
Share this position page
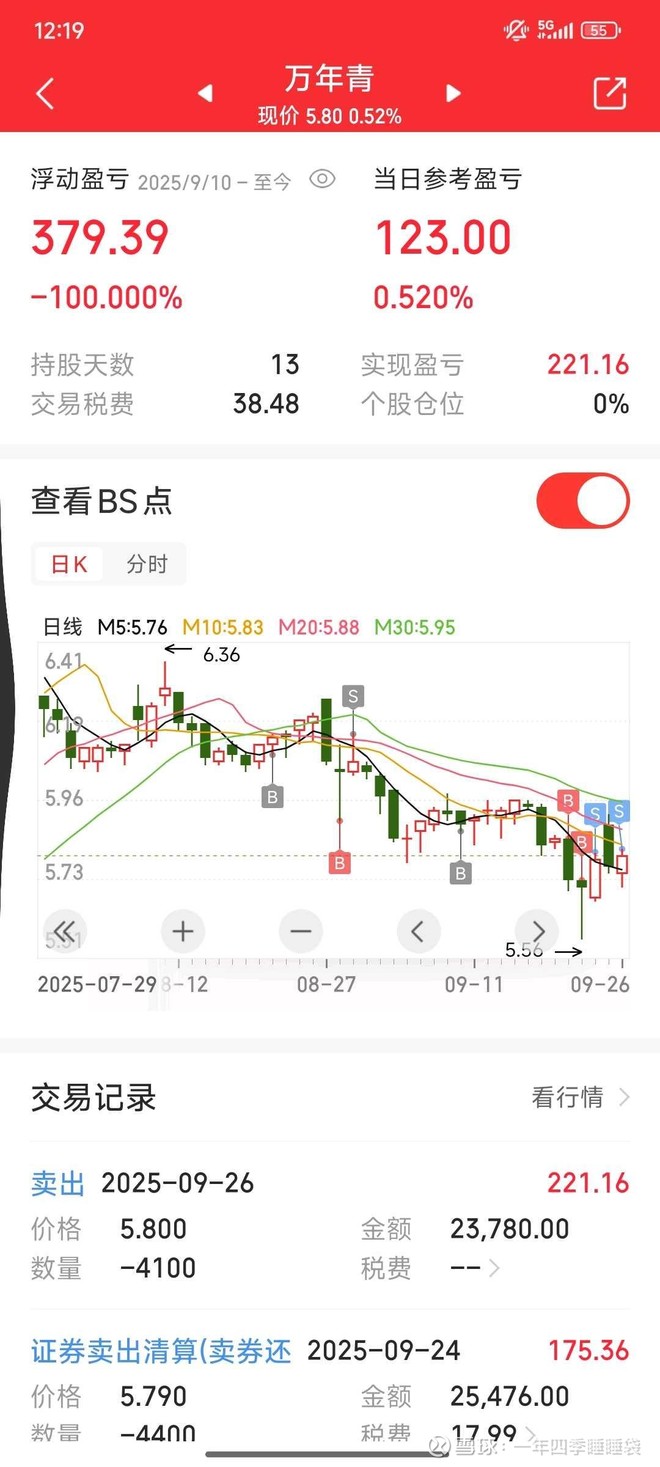609,93
